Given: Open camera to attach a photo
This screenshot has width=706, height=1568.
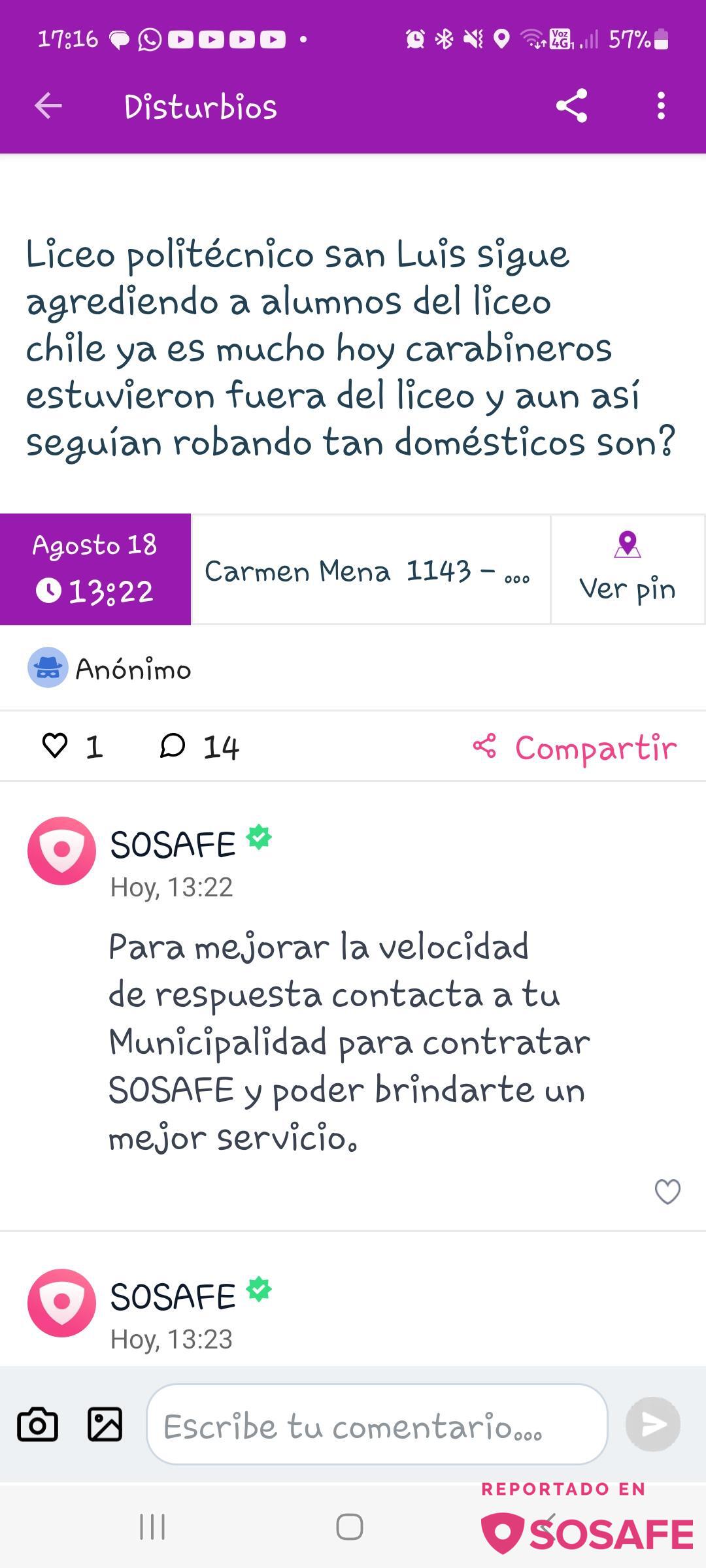Looking at the screenshot, I should 37,1425.
